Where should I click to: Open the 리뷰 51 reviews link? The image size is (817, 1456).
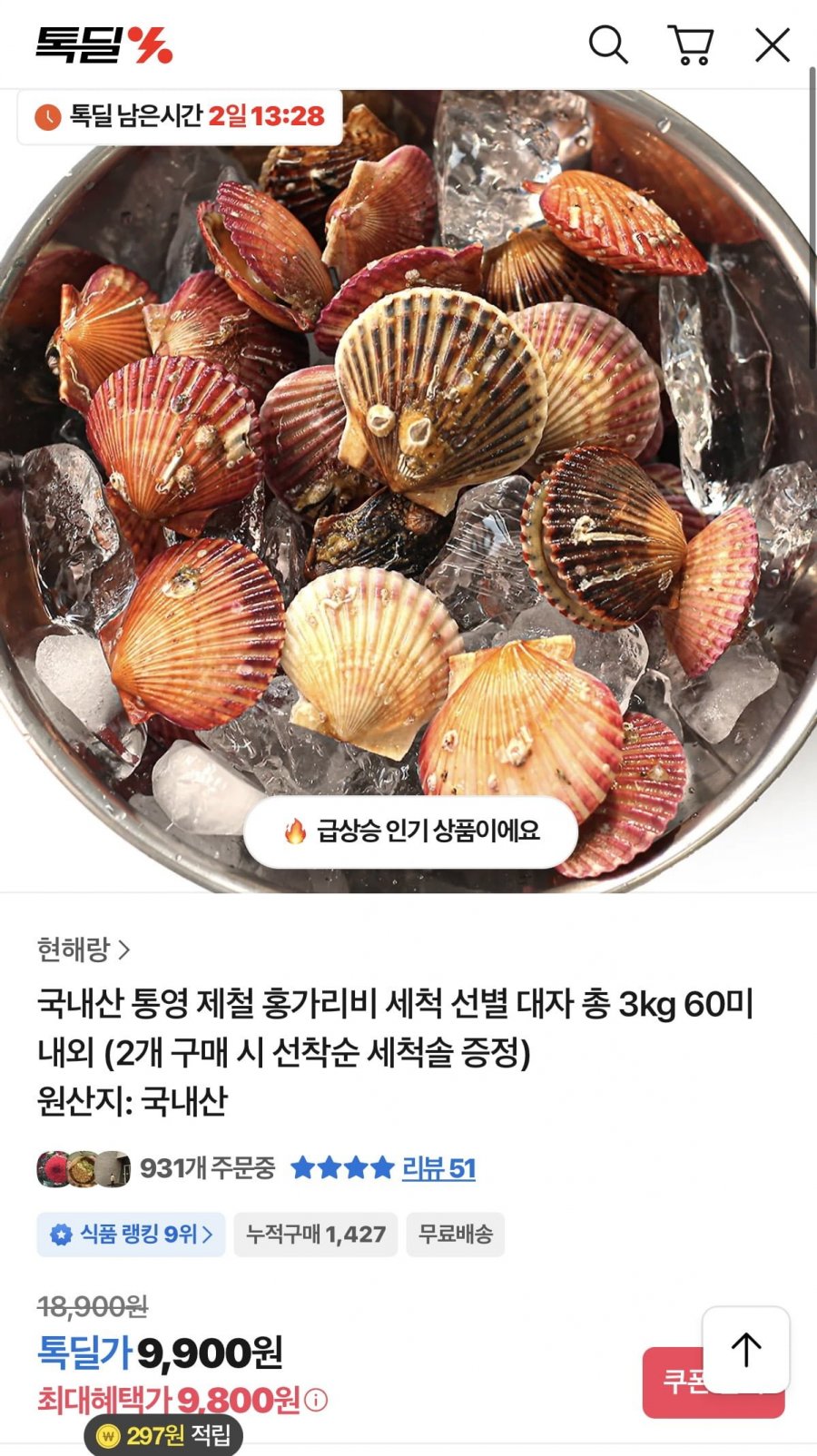tap(438, 1168)
